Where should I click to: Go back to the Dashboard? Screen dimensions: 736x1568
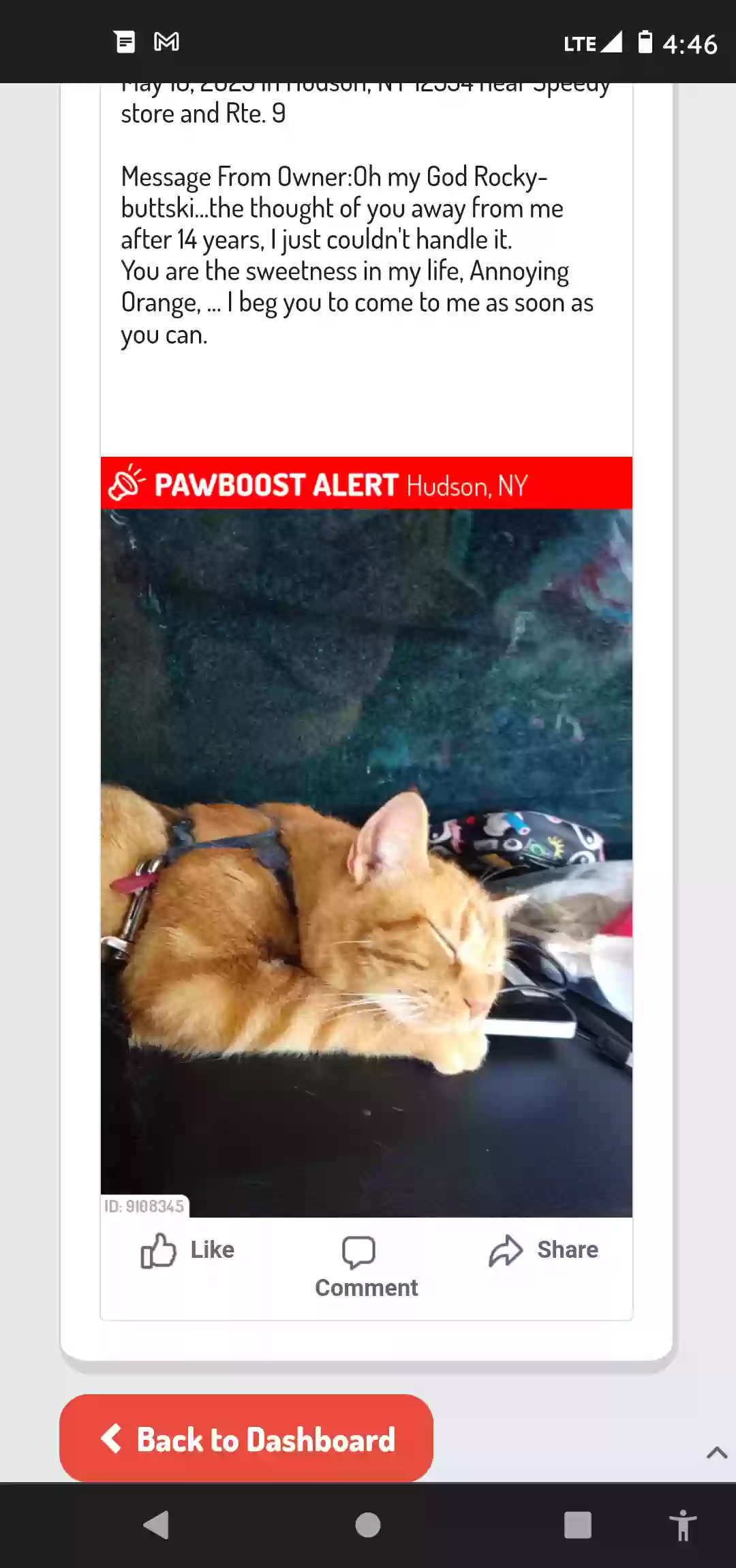click(x=247, y=1438)
